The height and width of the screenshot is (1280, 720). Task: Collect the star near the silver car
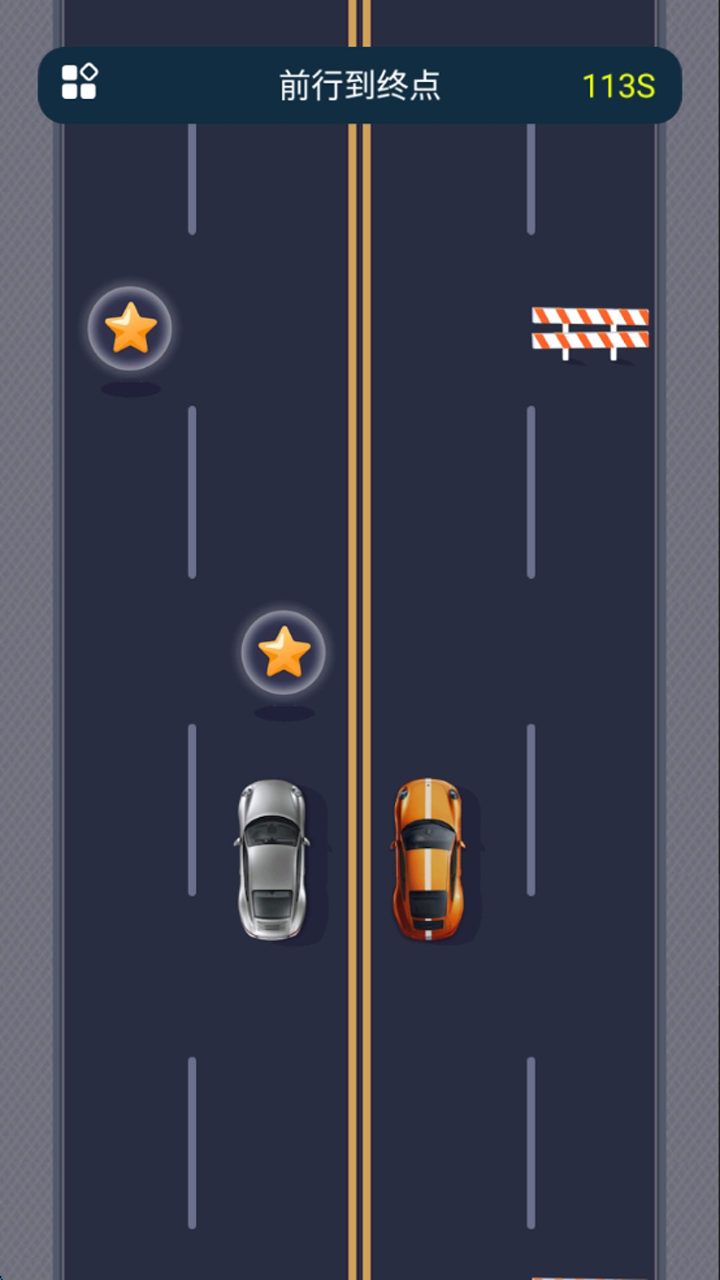tap(283, 652)
